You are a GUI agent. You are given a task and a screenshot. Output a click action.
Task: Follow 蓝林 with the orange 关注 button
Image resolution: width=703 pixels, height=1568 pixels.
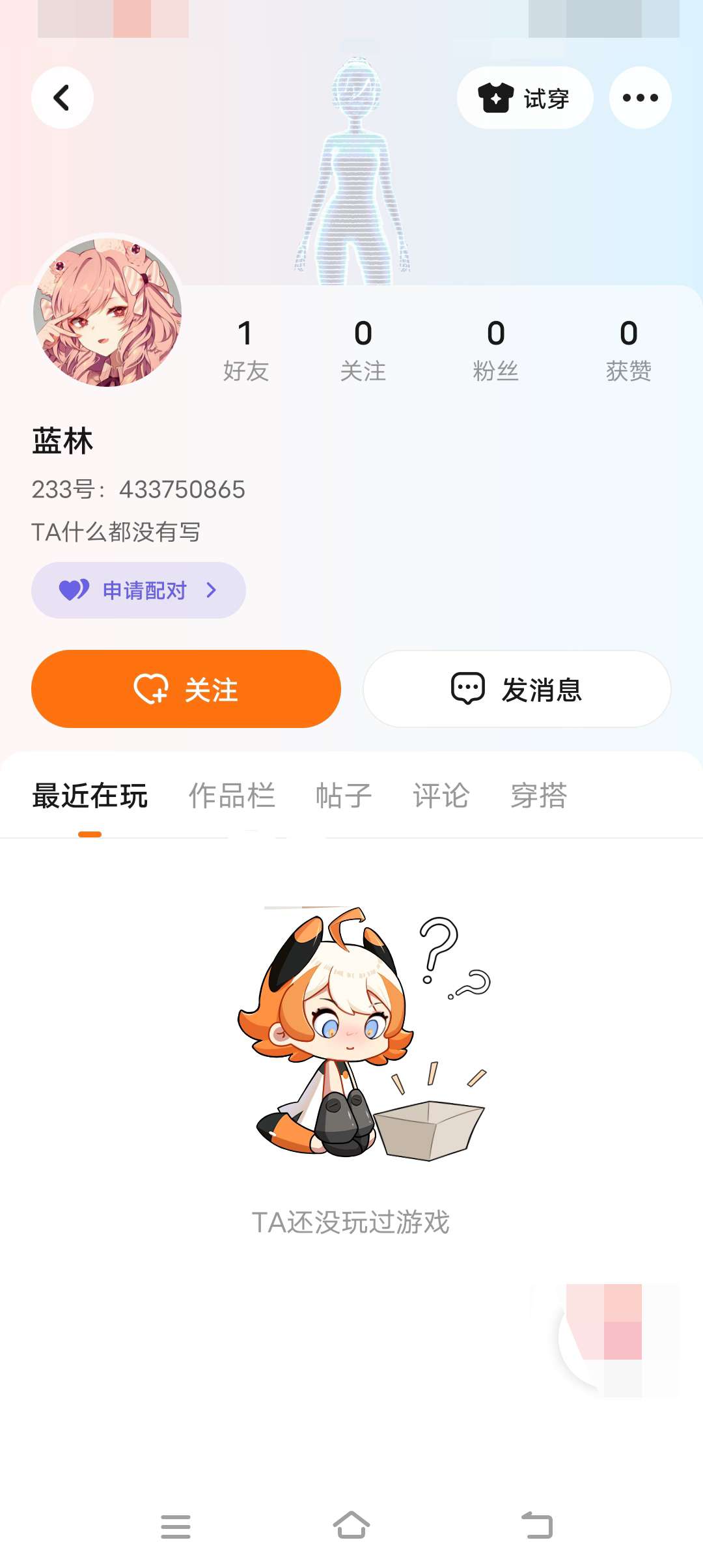click(x=186, y=689)
